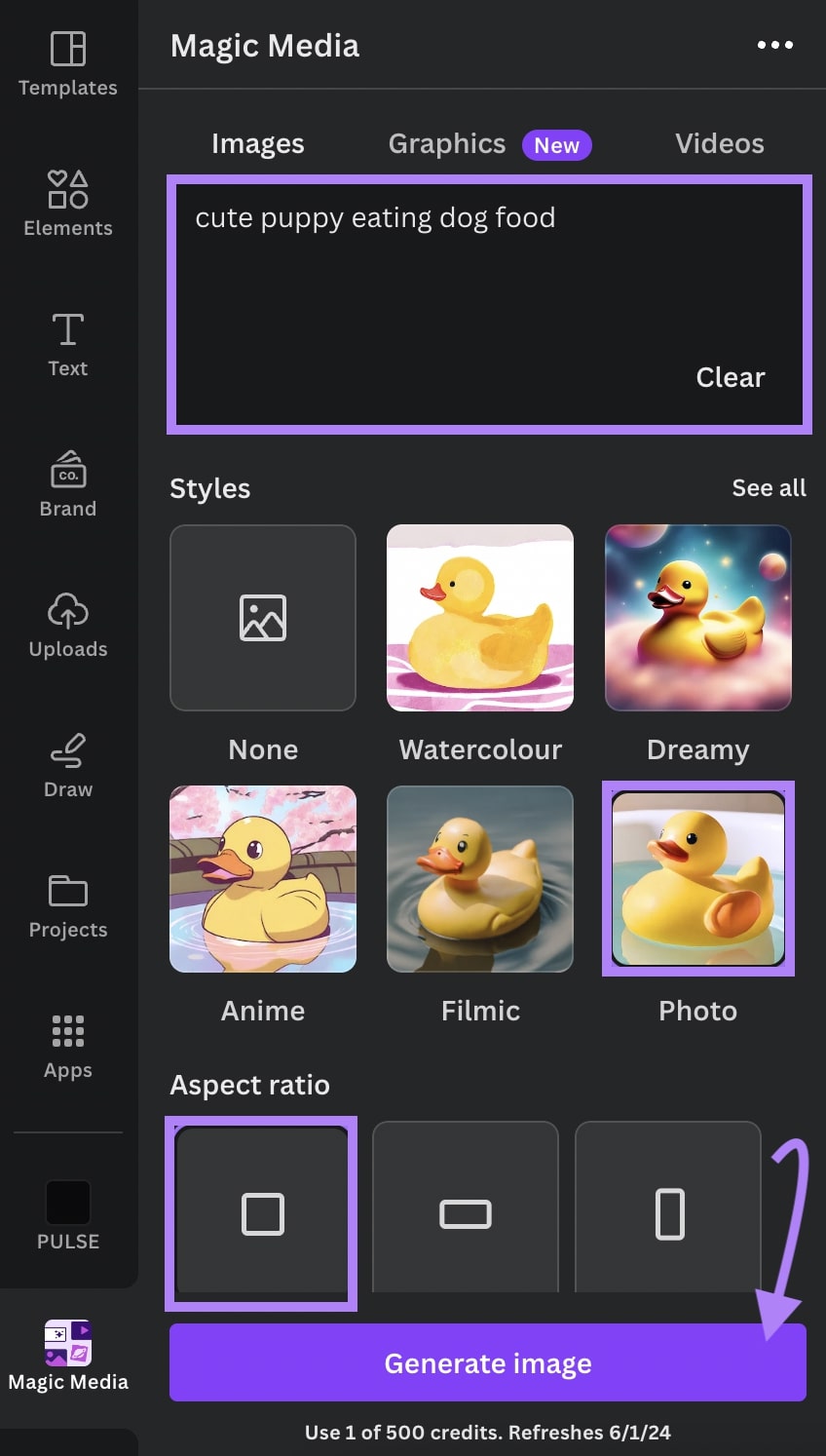Open Uploads in the sidebar
The width and height of the screenshot is (826, 1456).
68,625
